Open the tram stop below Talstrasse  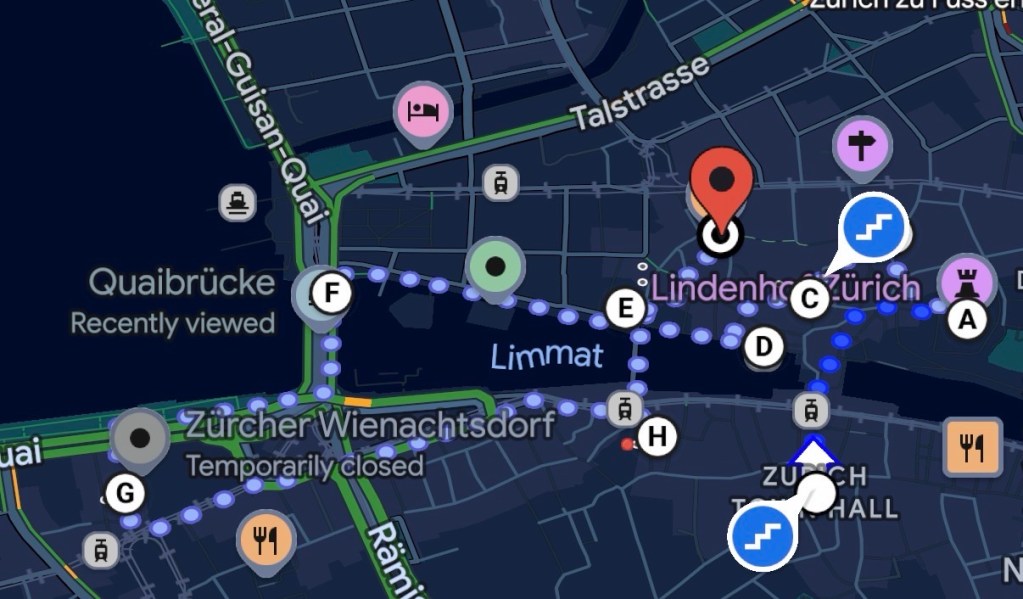click(x=500, y=182)
